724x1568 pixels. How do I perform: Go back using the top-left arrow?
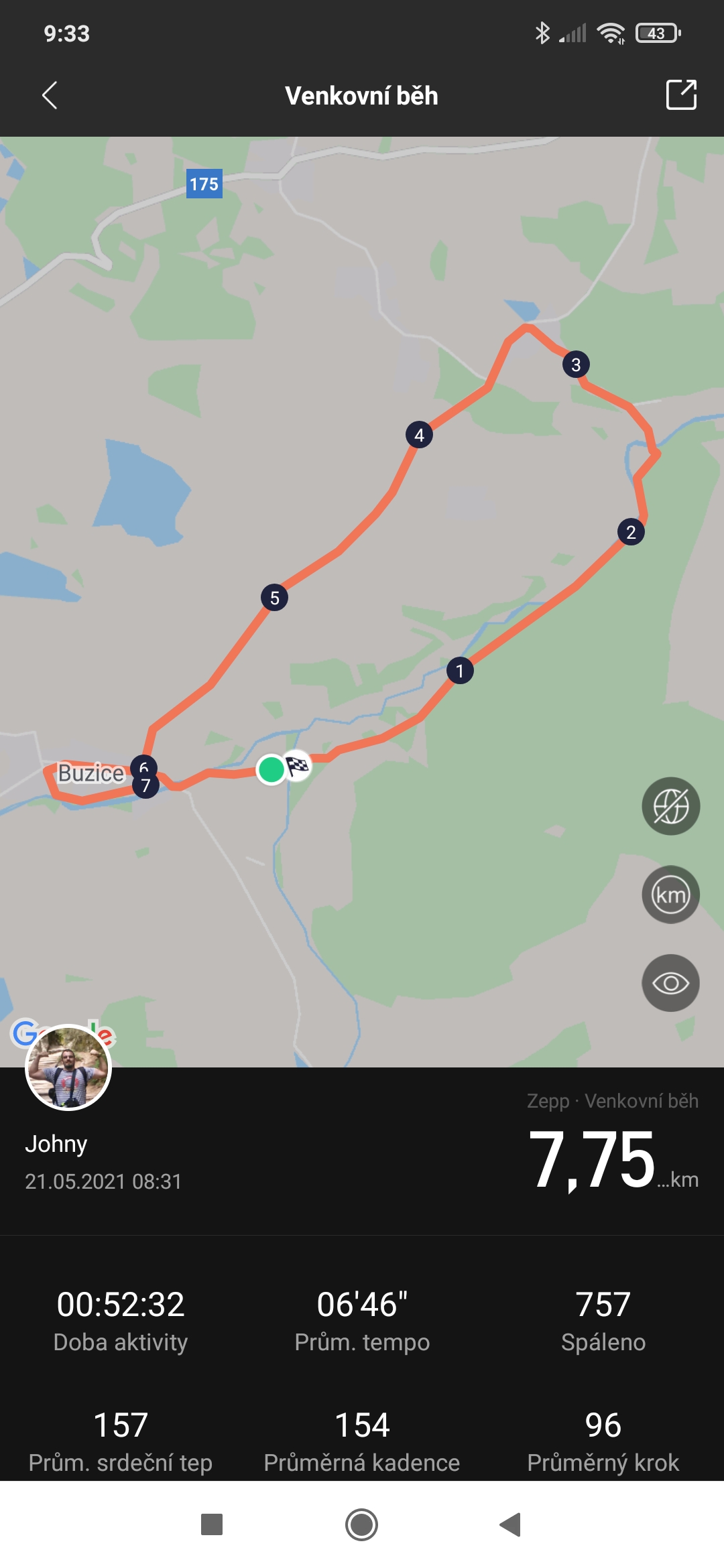point(50,95)
